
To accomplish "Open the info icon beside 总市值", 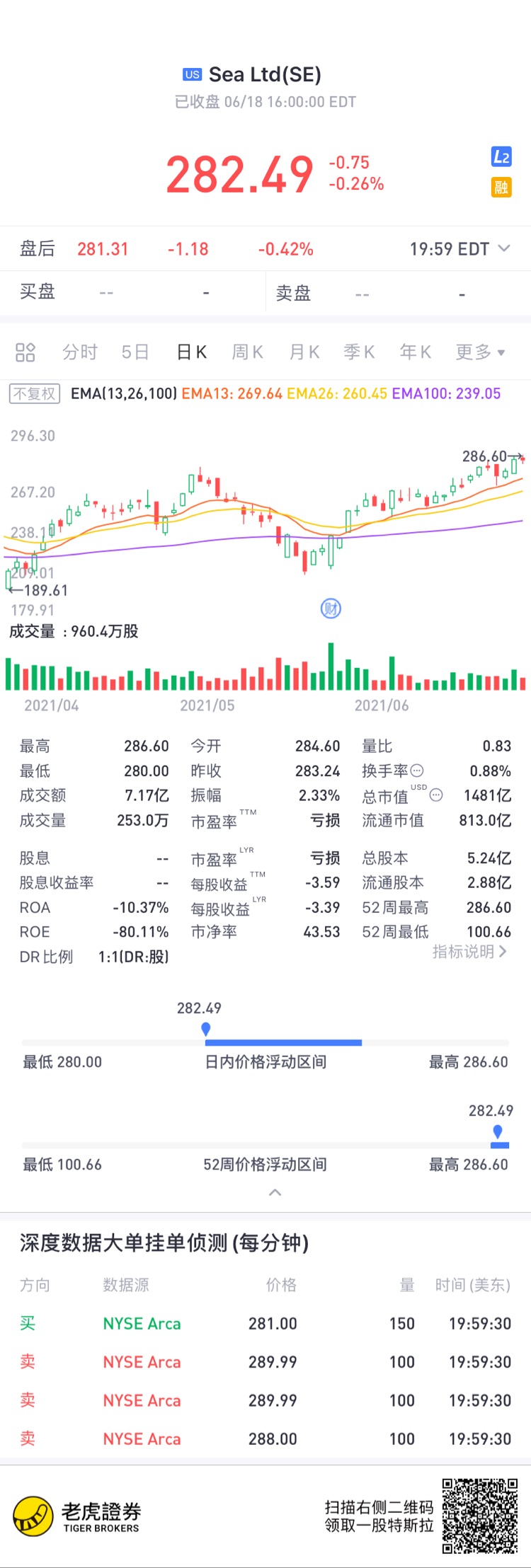I will tap(437, 795).
